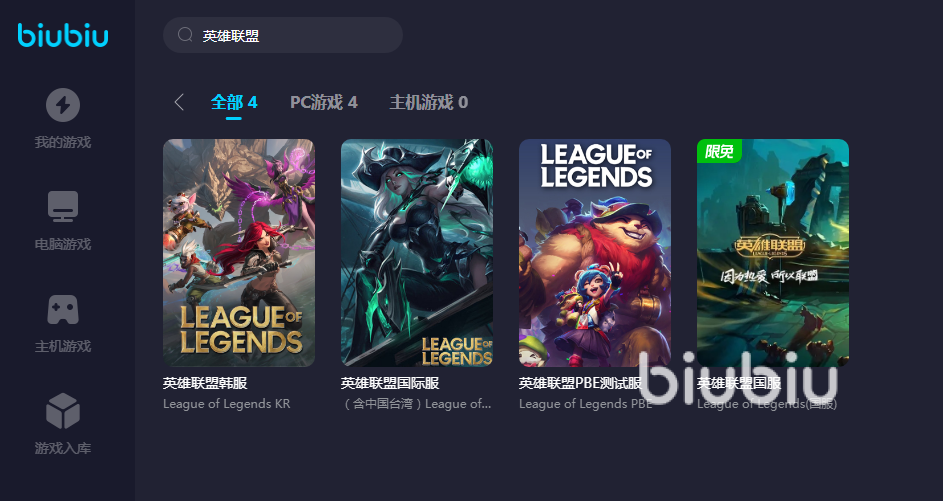The width and height of the screenshot is (943, 501).
Task: Open 主机游戏 in the sidebar
Action: pos(63,322)
